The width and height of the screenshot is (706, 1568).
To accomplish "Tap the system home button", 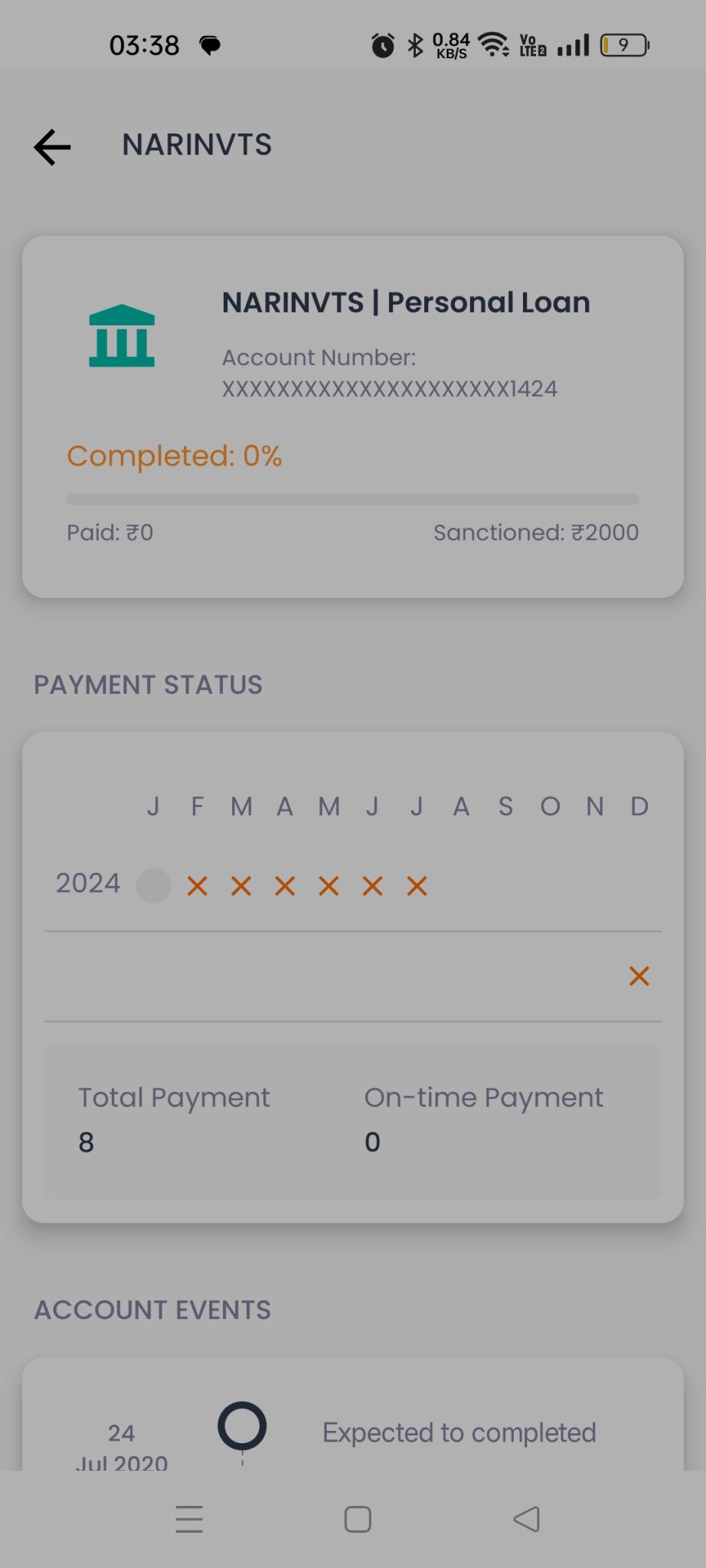I will pyautogui.click(x=358, y=1519).
